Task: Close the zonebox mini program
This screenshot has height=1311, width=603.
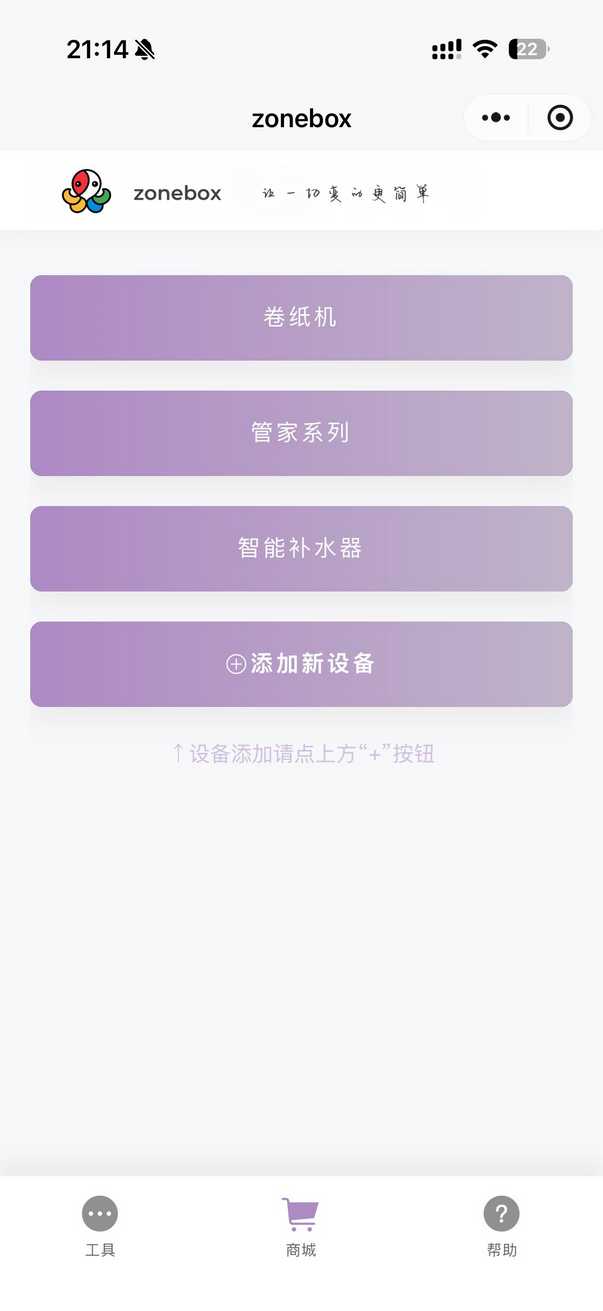Action: (560, 118)
